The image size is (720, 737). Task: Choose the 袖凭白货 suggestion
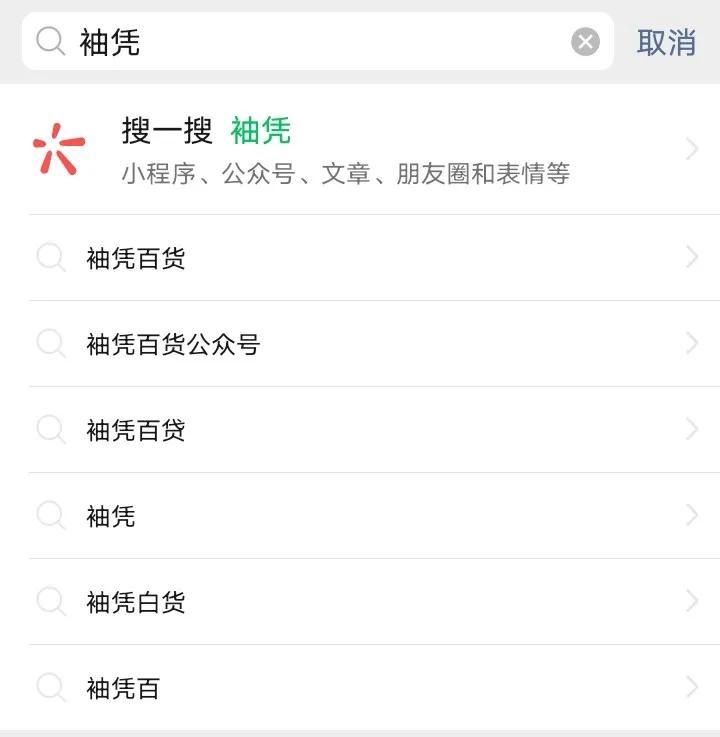coord(137,602)
